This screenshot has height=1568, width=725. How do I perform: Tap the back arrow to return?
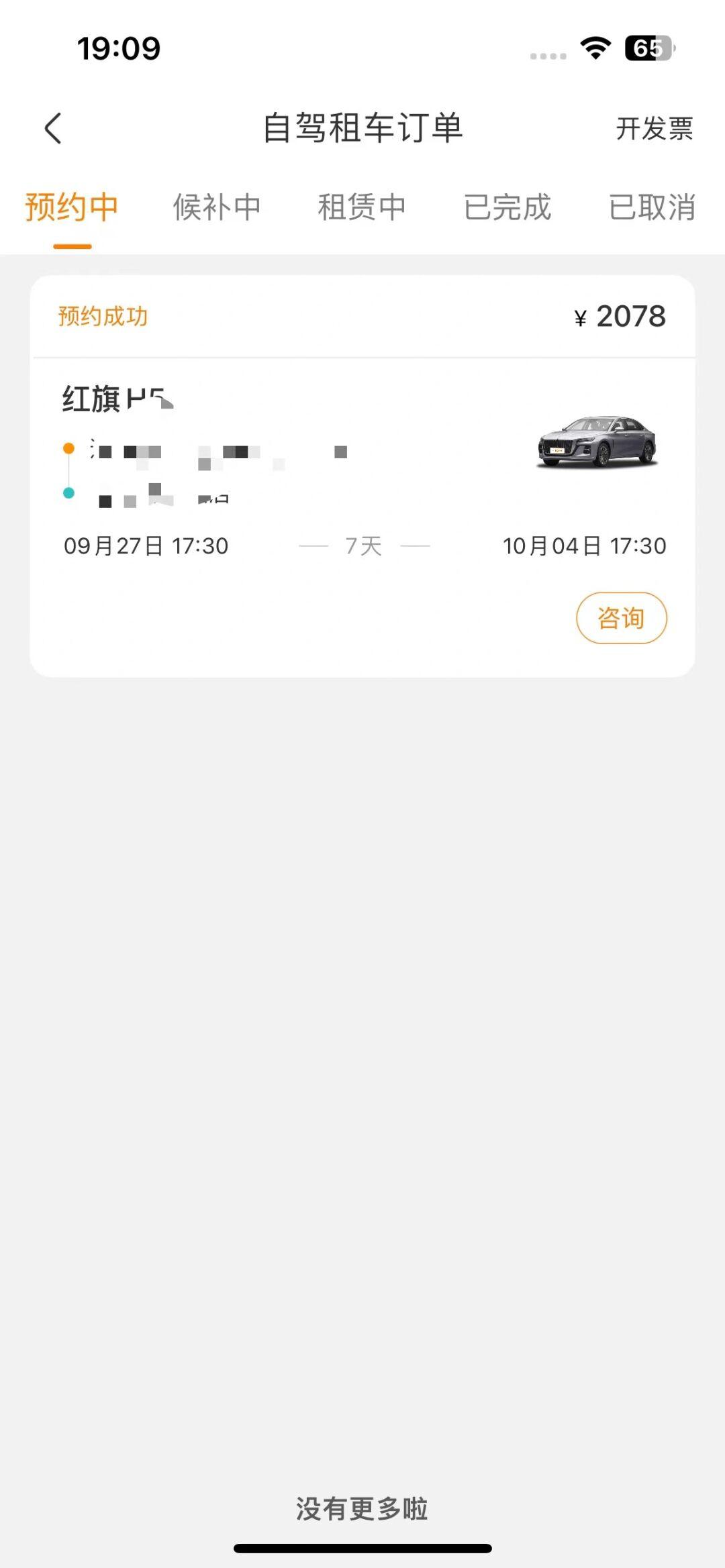(x=54, y=128)
